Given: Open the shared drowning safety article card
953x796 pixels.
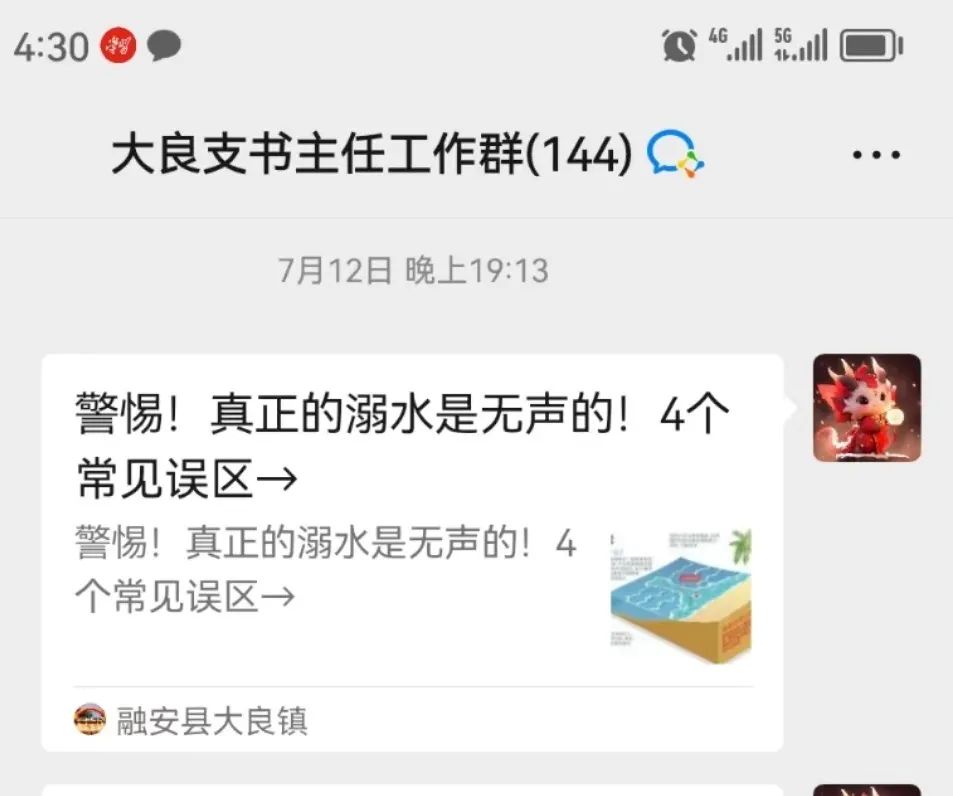Looking at the screenshot, I should pyautogui.click(x=410, y=550).
